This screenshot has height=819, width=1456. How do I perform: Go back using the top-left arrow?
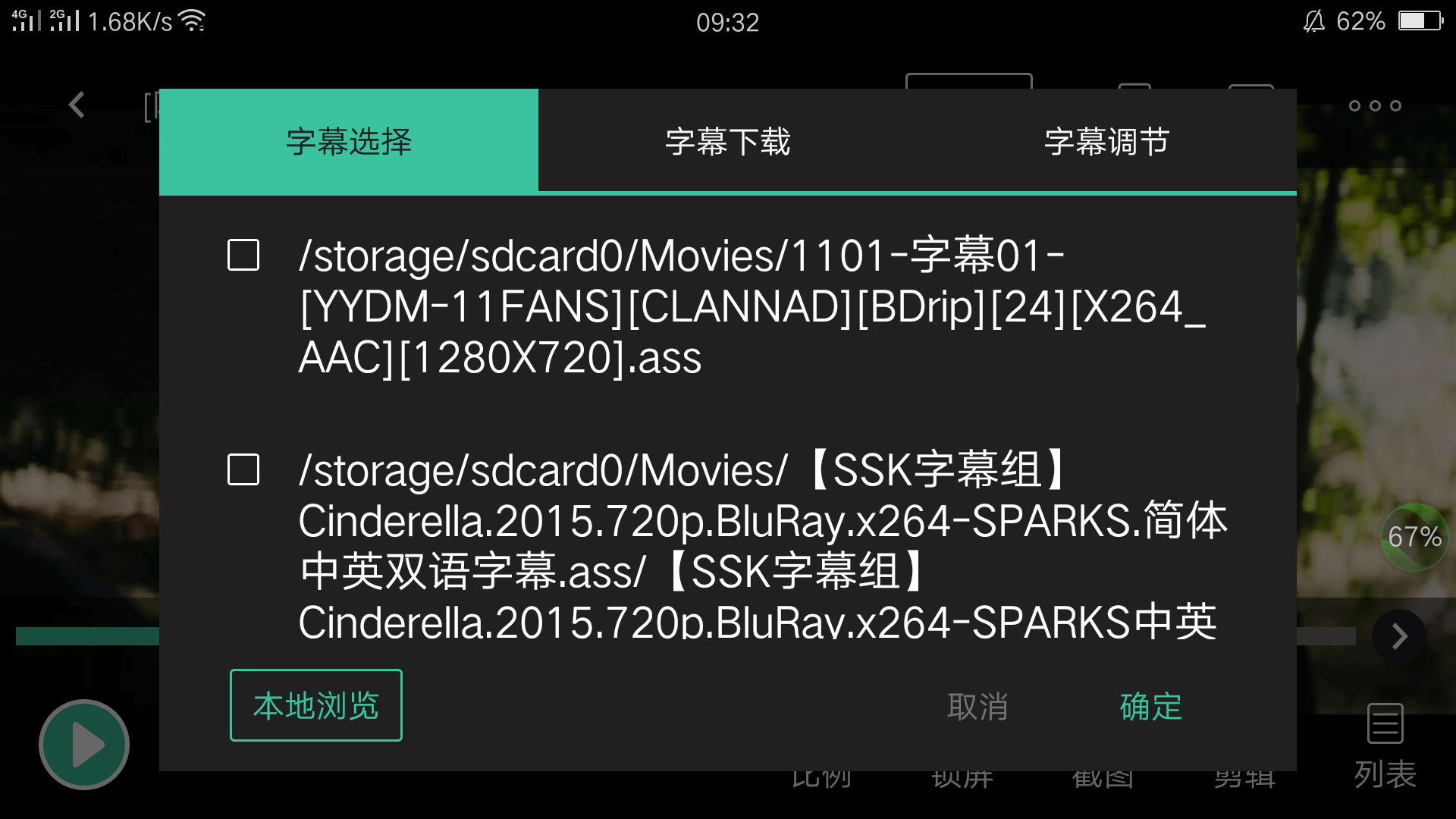pos(77,105)
